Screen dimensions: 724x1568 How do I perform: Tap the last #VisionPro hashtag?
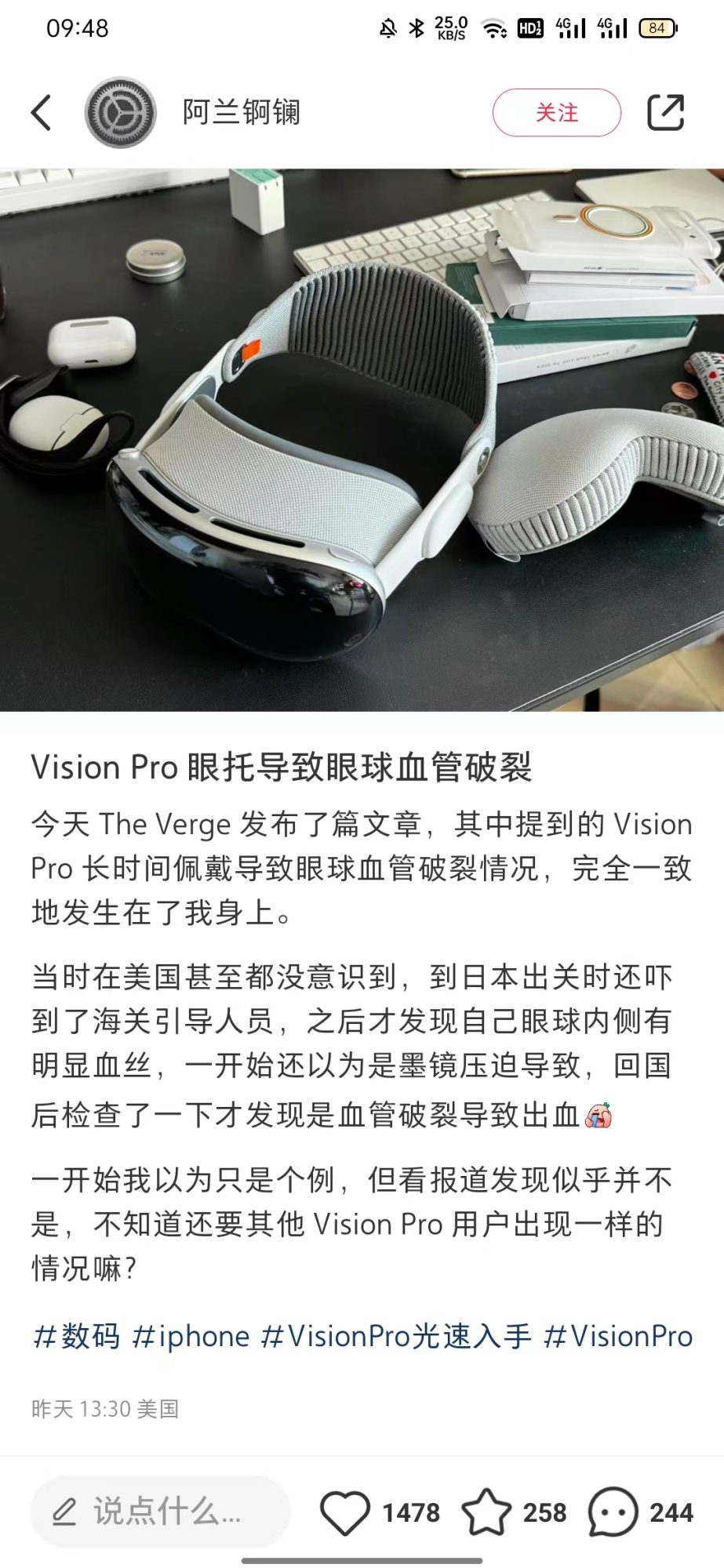tap(618, 1336)
